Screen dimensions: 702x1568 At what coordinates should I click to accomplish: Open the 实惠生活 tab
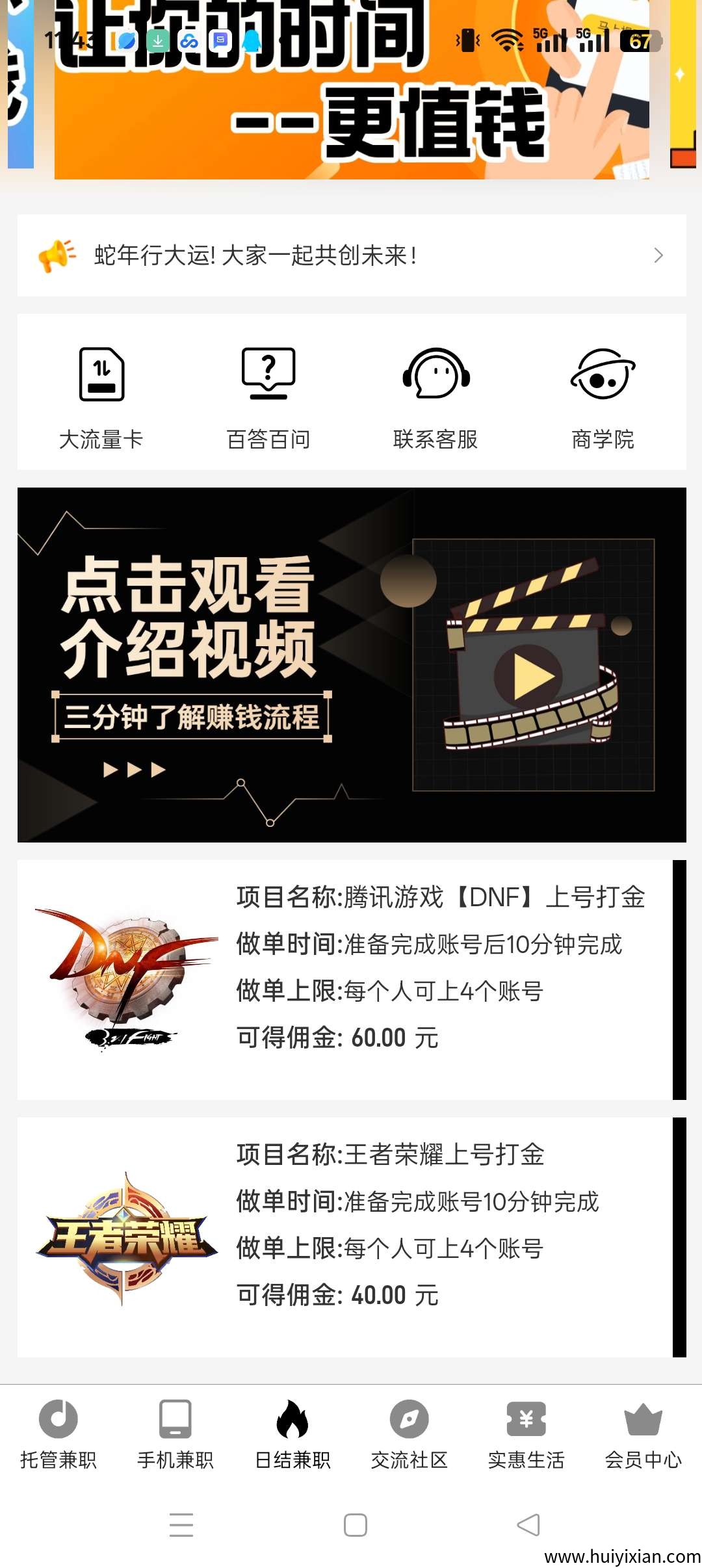coord(526,1434)
